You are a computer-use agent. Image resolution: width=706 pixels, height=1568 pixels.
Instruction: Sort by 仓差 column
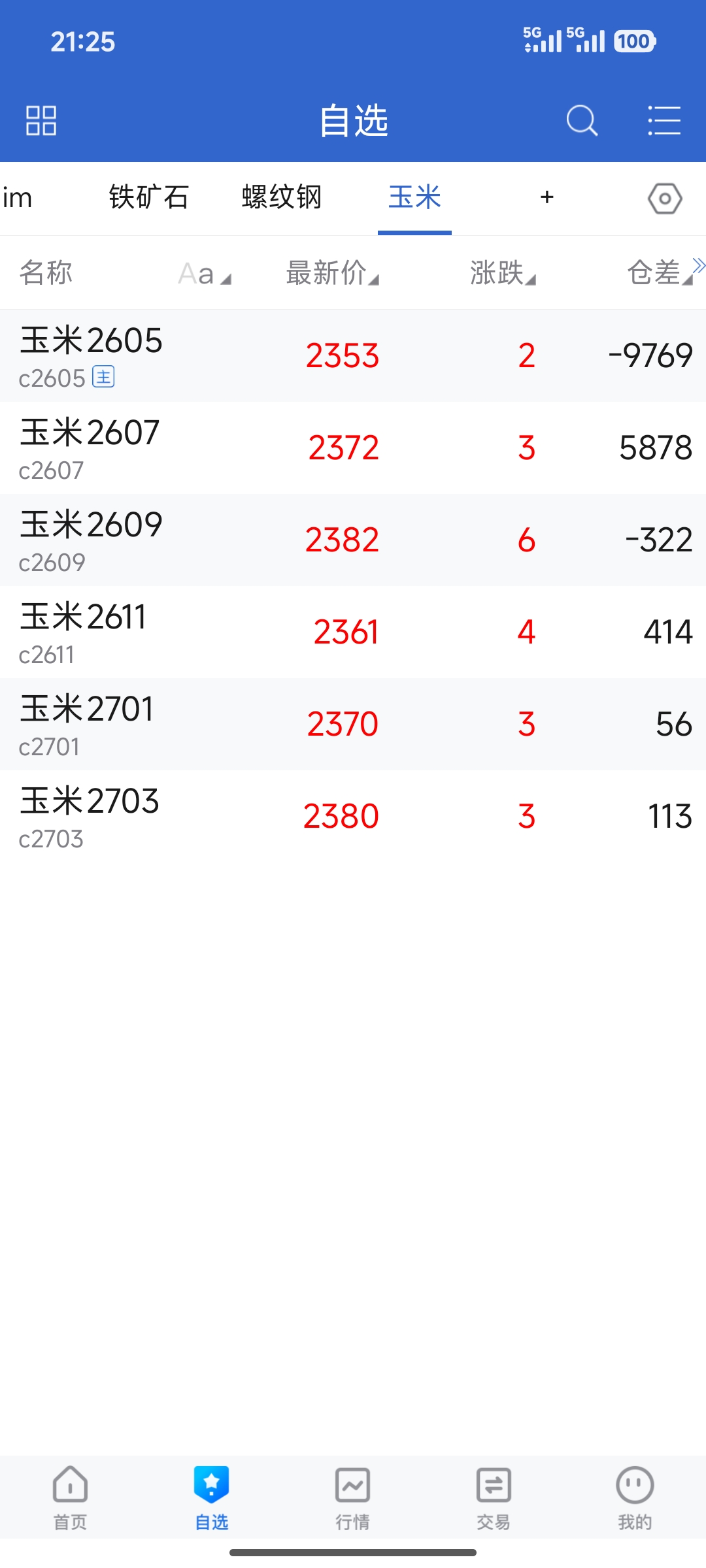[659, 273]
